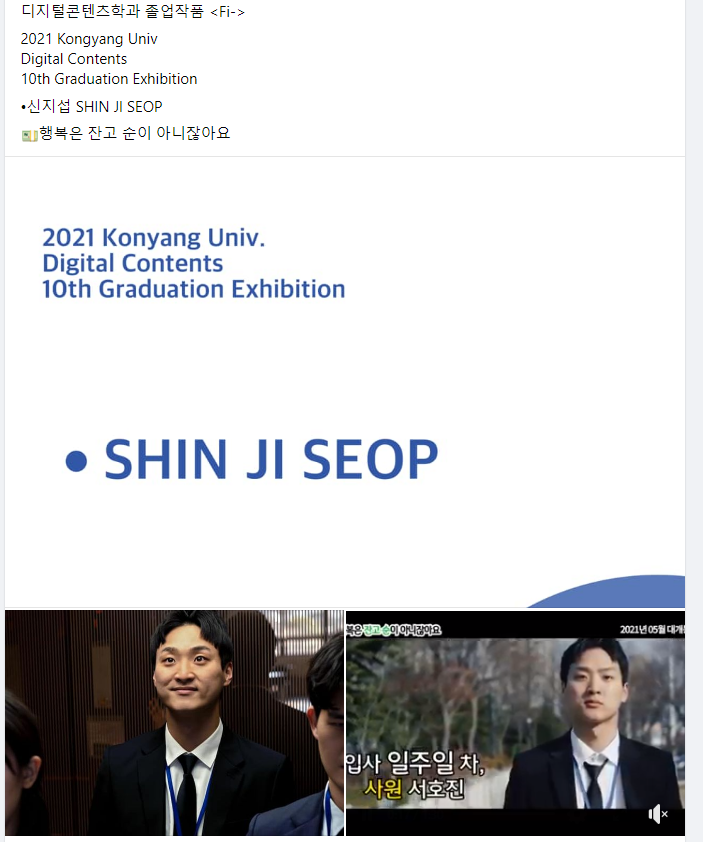Unmute the video sound
This screenshot has height=842, width=703.
[x=657, y=815]
